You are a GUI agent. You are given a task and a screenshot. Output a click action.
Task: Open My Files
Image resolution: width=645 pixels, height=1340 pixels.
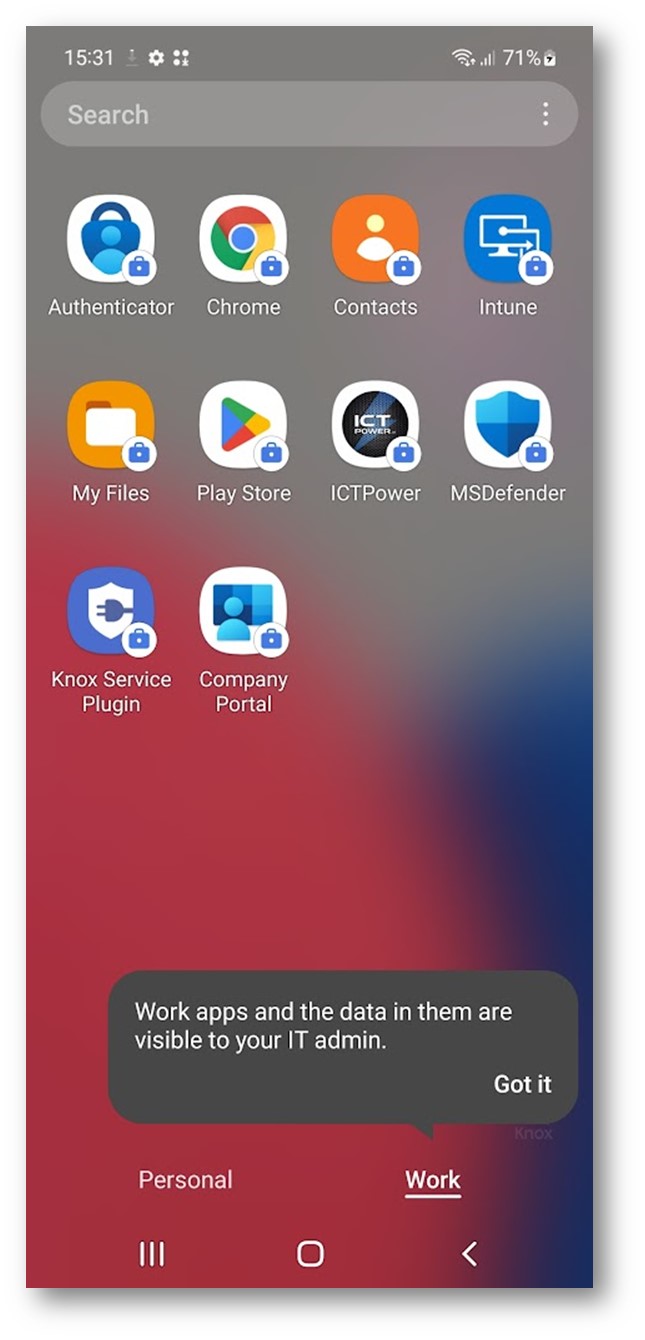(110, 426)
